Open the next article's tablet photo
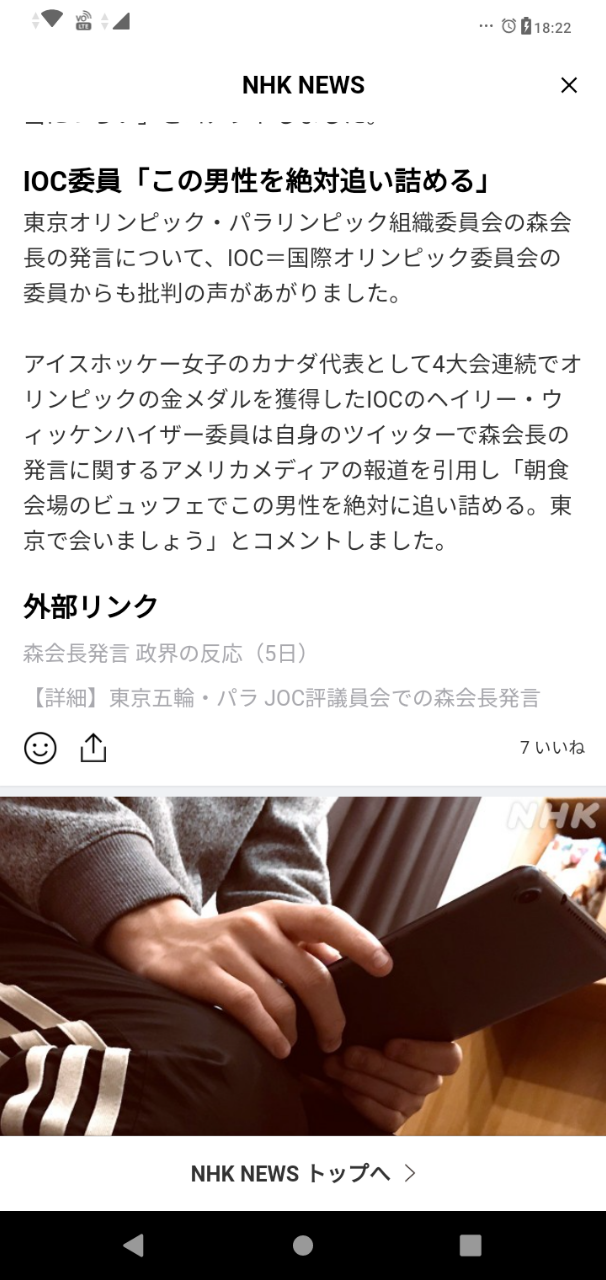 click(303, 966)
